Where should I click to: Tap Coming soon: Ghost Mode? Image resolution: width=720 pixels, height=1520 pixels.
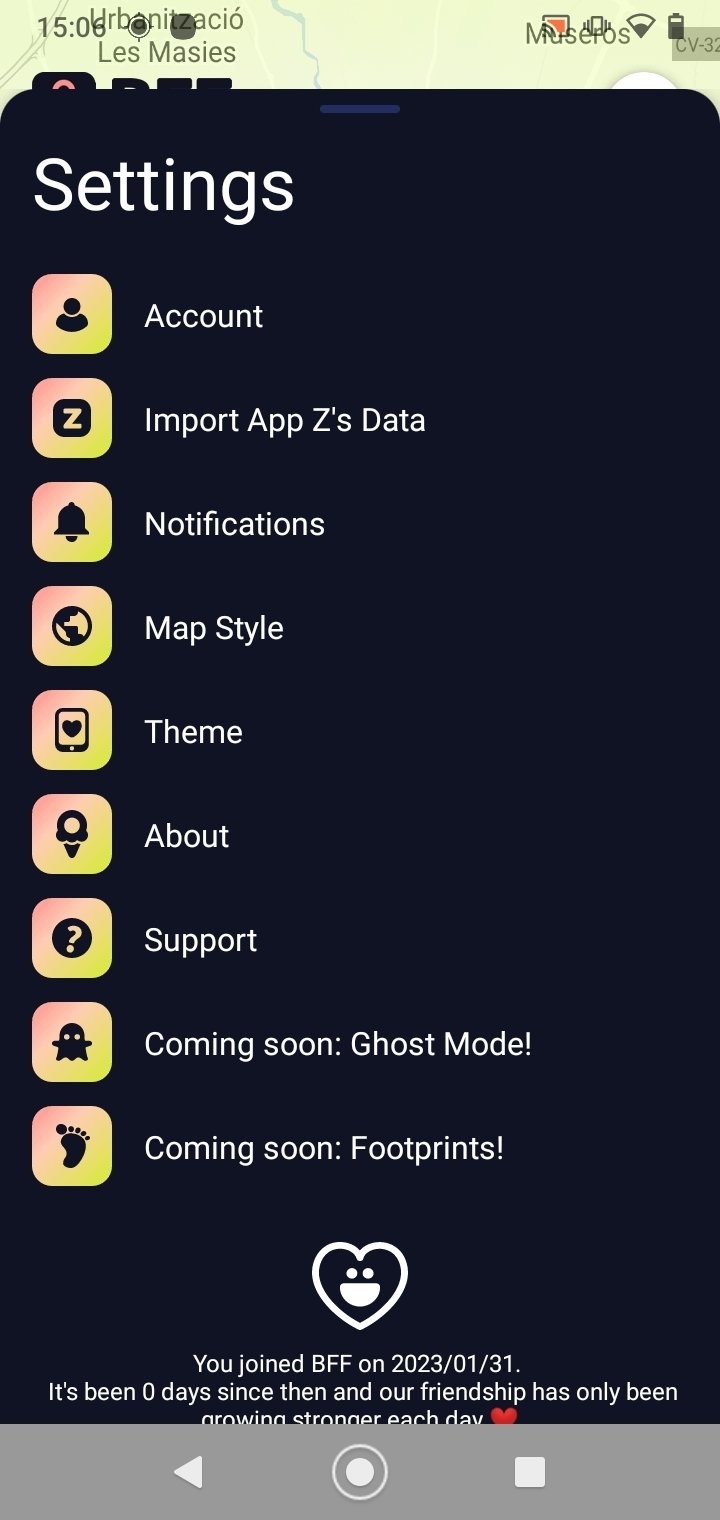click(337, 1044)
